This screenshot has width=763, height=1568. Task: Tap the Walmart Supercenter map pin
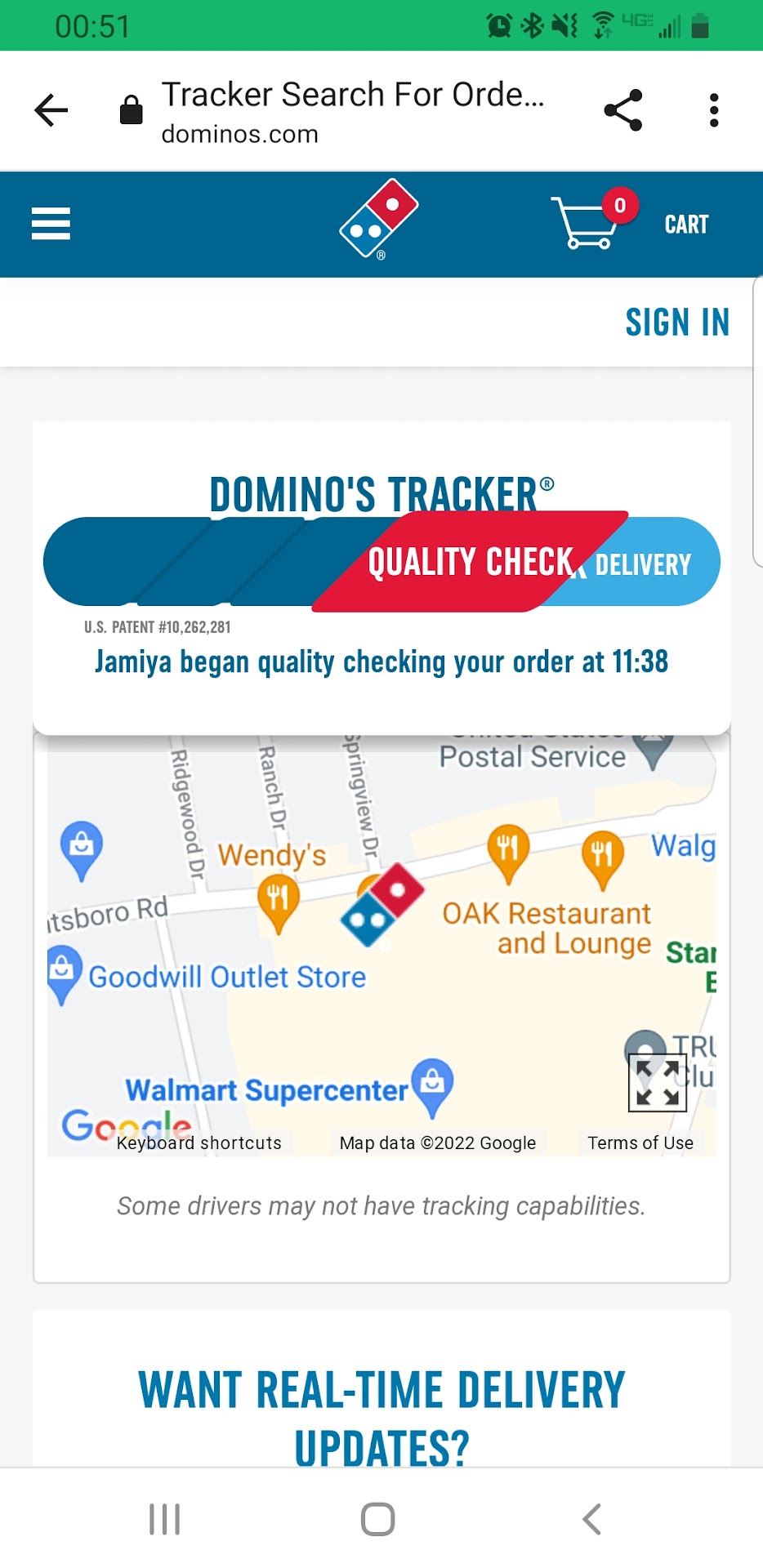tap(433, 1085)
